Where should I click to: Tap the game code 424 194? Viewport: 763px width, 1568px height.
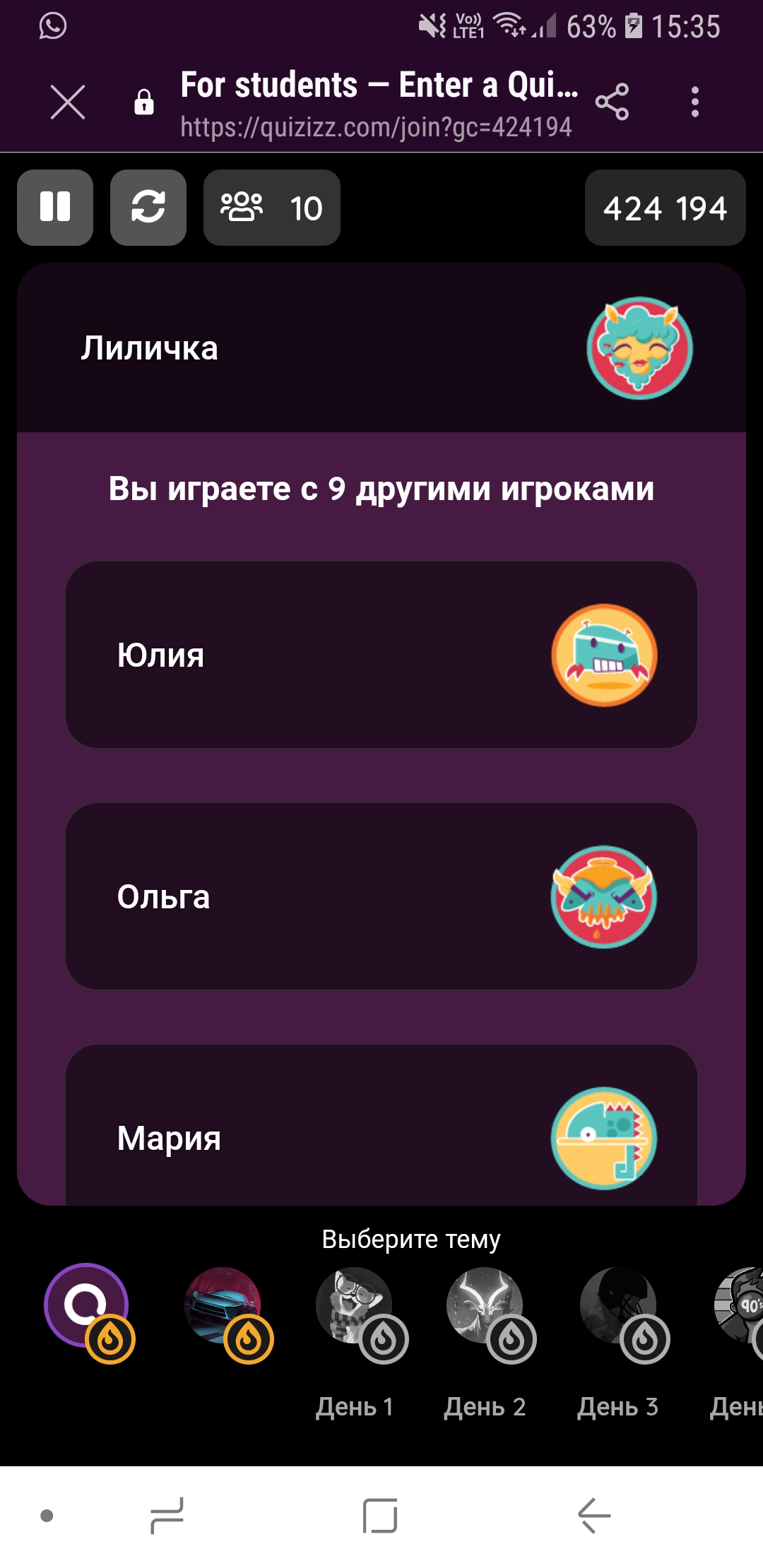[665, 208]
